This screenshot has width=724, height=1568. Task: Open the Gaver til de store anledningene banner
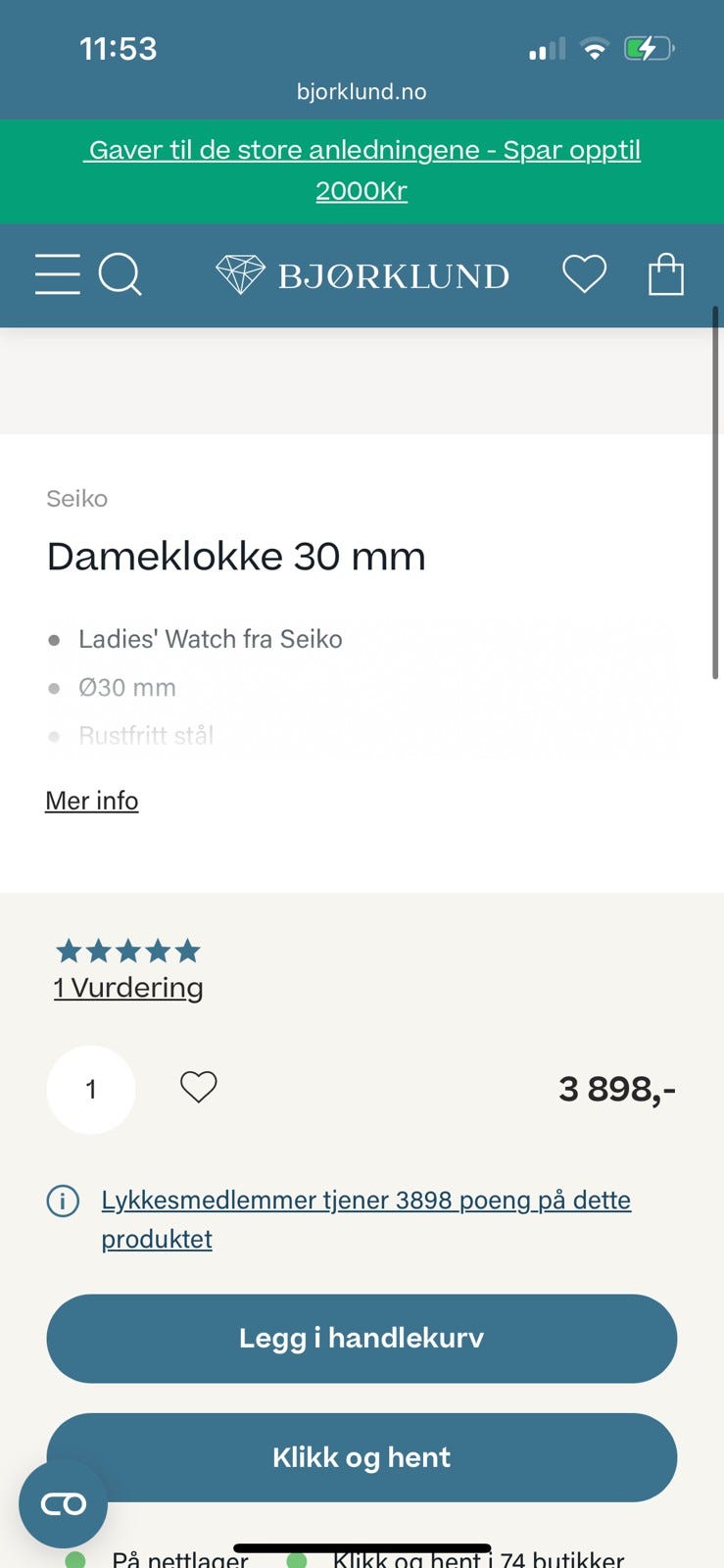coord(362,171)
